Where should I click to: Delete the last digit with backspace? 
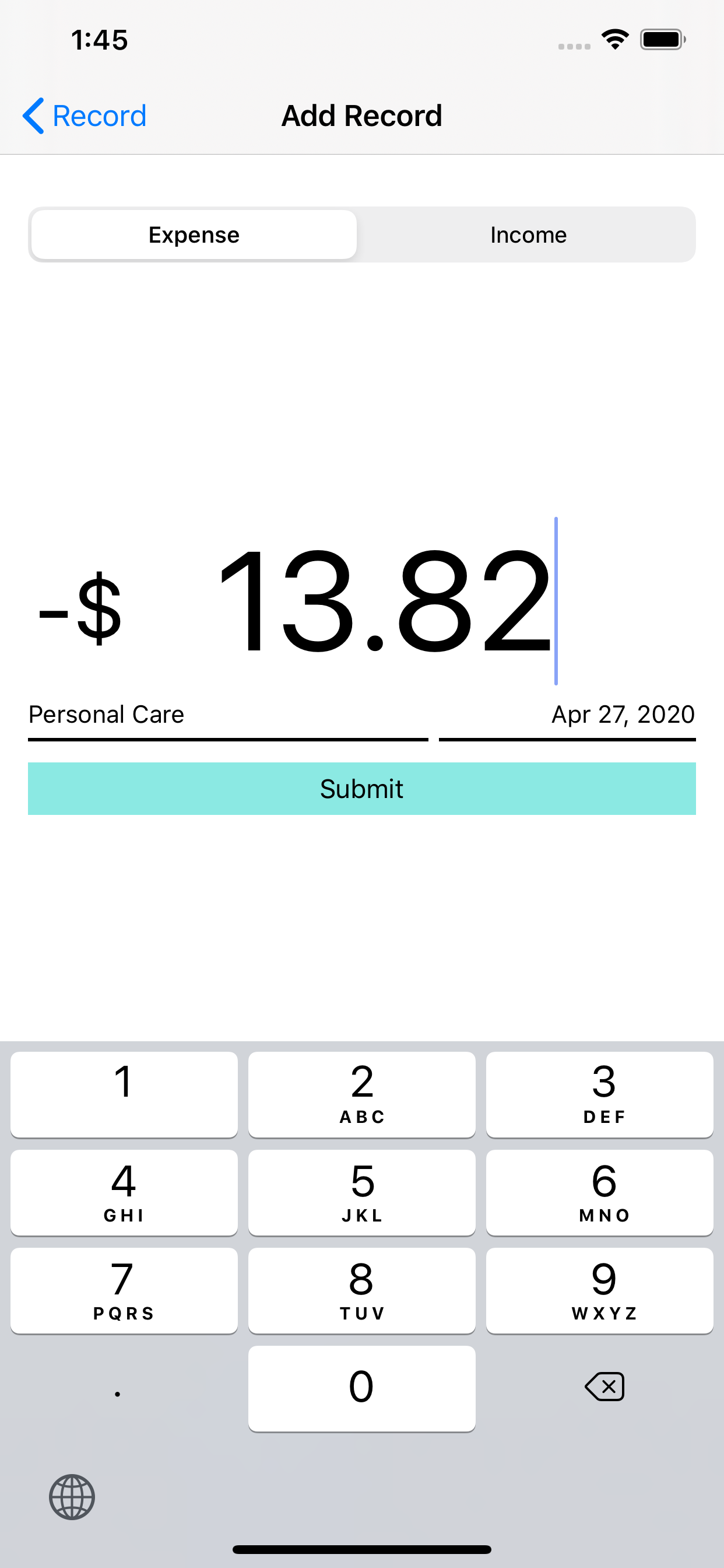603,1387
